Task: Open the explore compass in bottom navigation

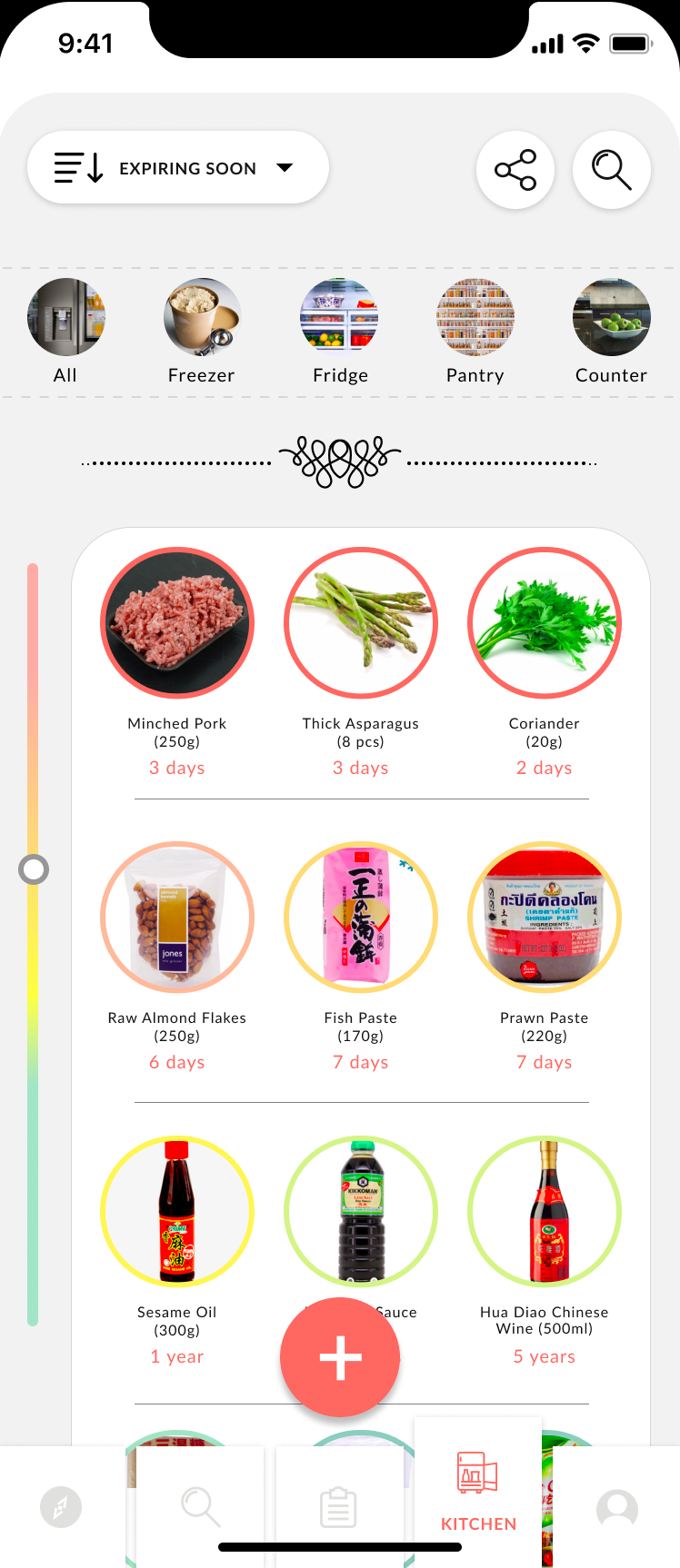Action: [61, 1507]
